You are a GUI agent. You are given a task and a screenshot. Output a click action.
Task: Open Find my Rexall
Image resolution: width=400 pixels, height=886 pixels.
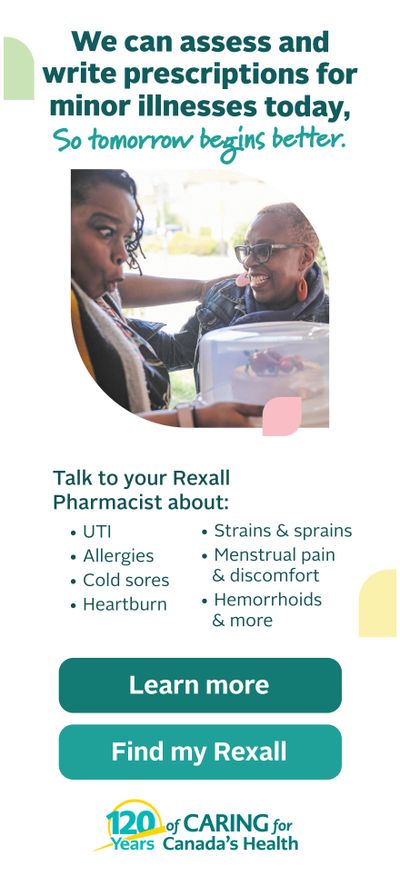[200, 752]
